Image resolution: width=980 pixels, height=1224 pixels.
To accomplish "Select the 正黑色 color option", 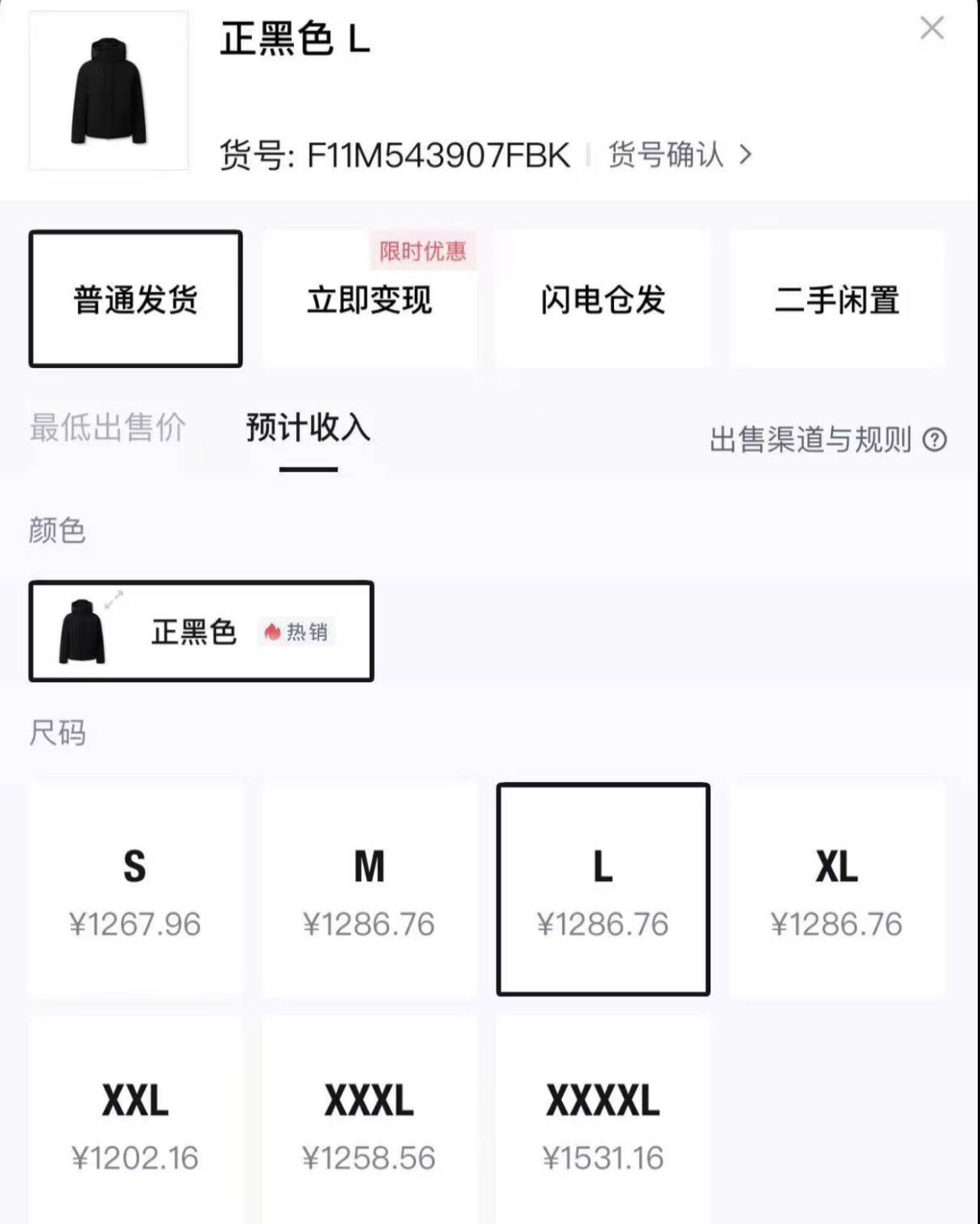I will click(201, 632).
